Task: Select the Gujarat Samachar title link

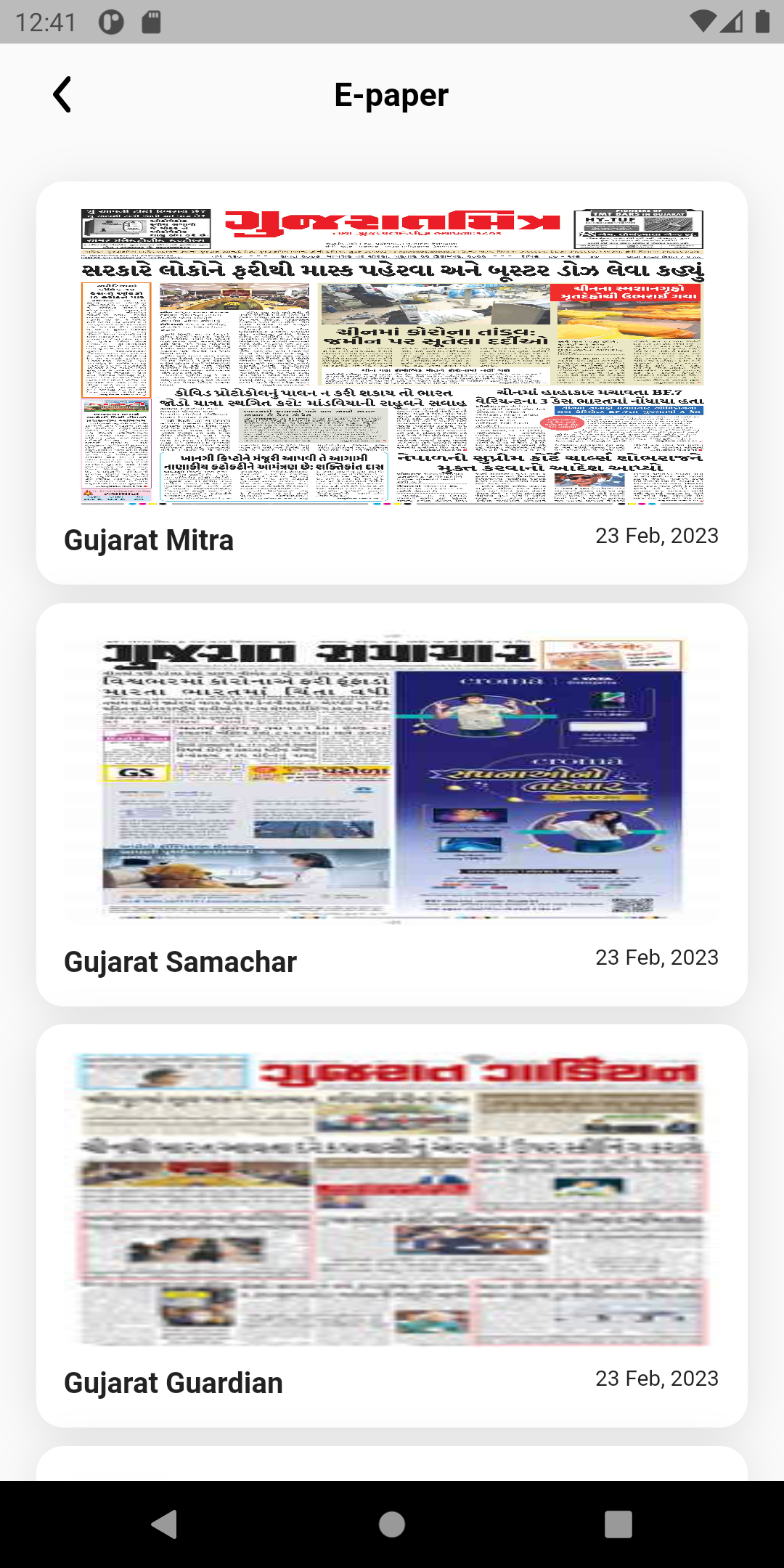Action: 179,960
